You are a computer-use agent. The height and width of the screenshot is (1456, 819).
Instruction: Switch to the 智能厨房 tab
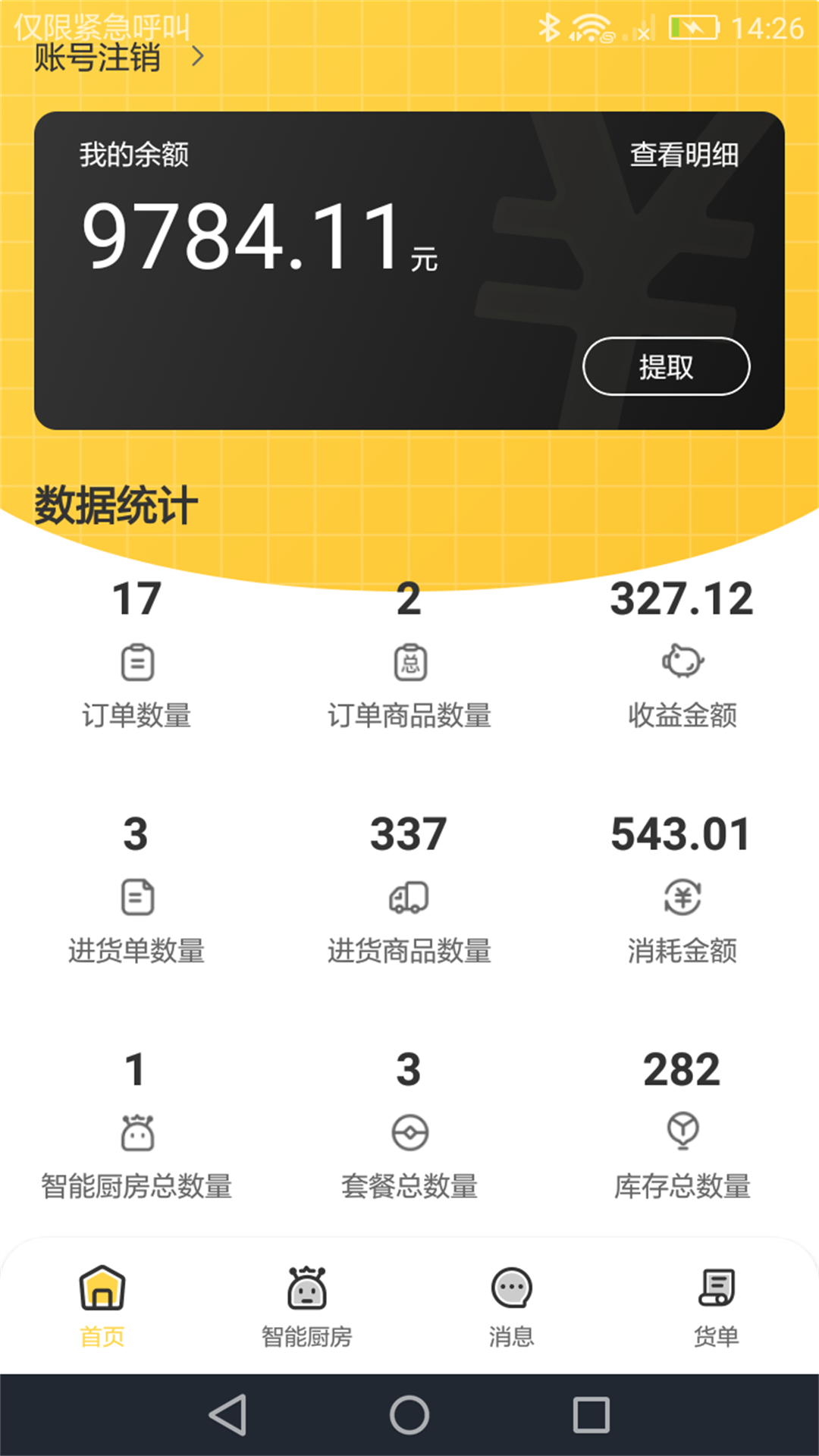tap(306, 1306)
